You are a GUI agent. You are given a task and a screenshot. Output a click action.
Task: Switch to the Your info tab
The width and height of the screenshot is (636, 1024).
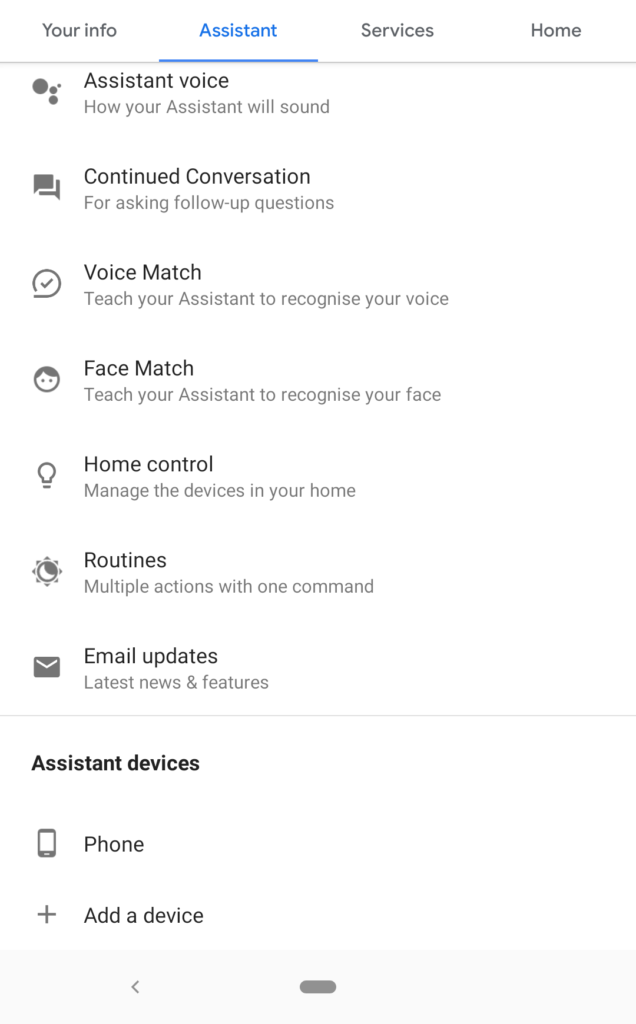coord(80,31)
